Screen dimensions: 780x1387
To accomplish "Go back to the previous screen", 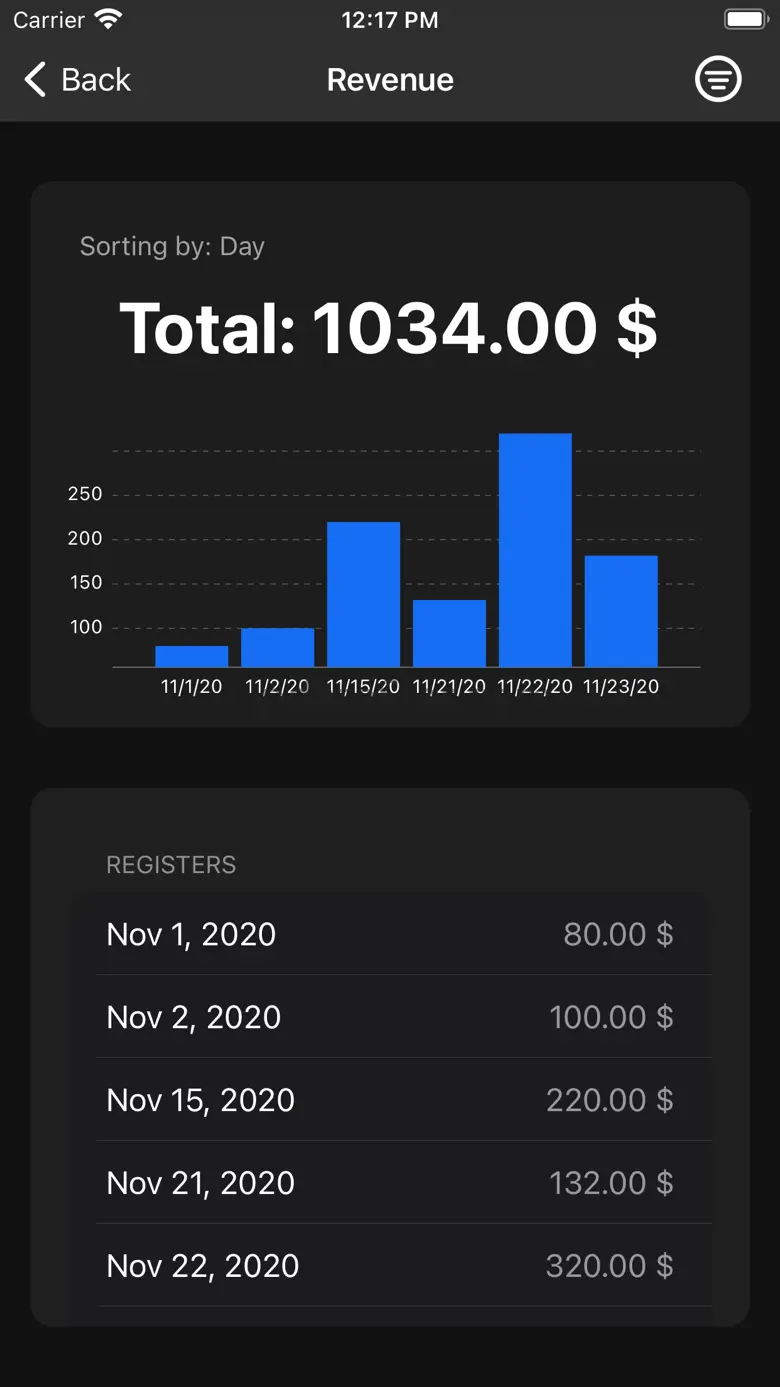I will pos(78,80).
